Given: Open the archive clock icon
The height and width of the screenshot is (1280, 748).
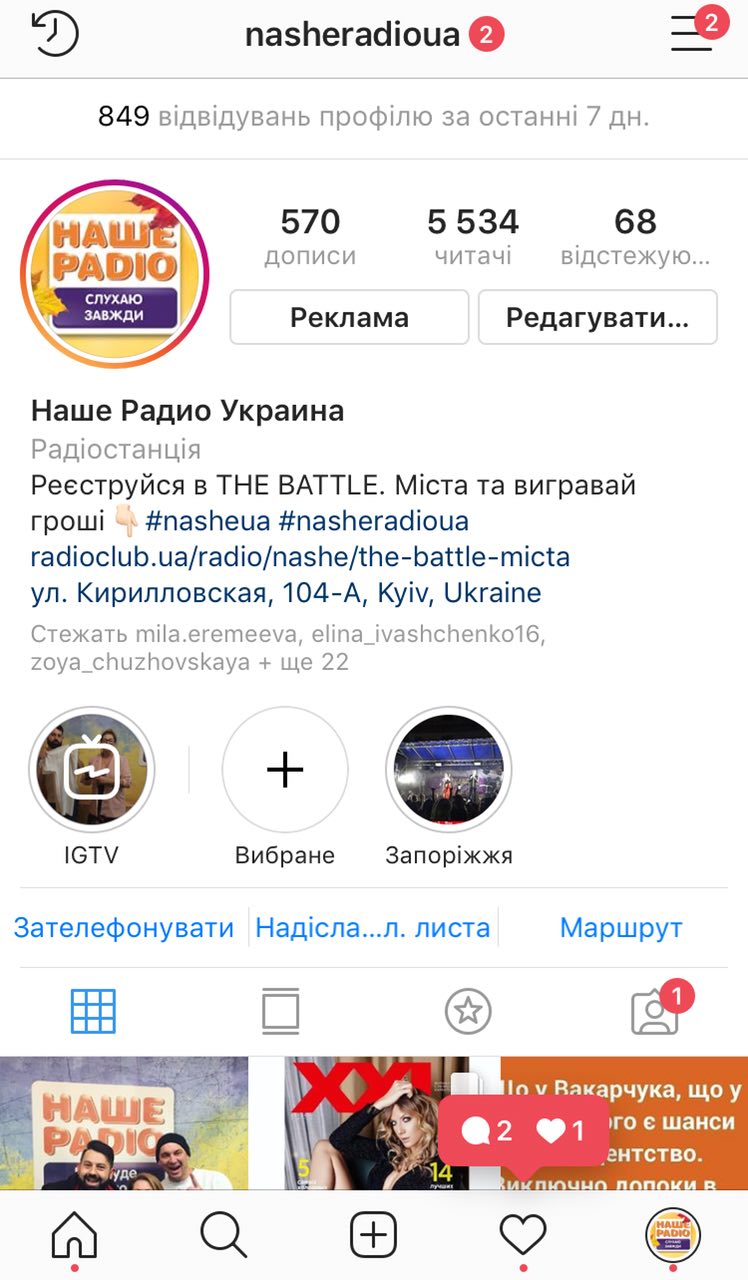Looking at the screenshot, I should click(x=55, y=35).
